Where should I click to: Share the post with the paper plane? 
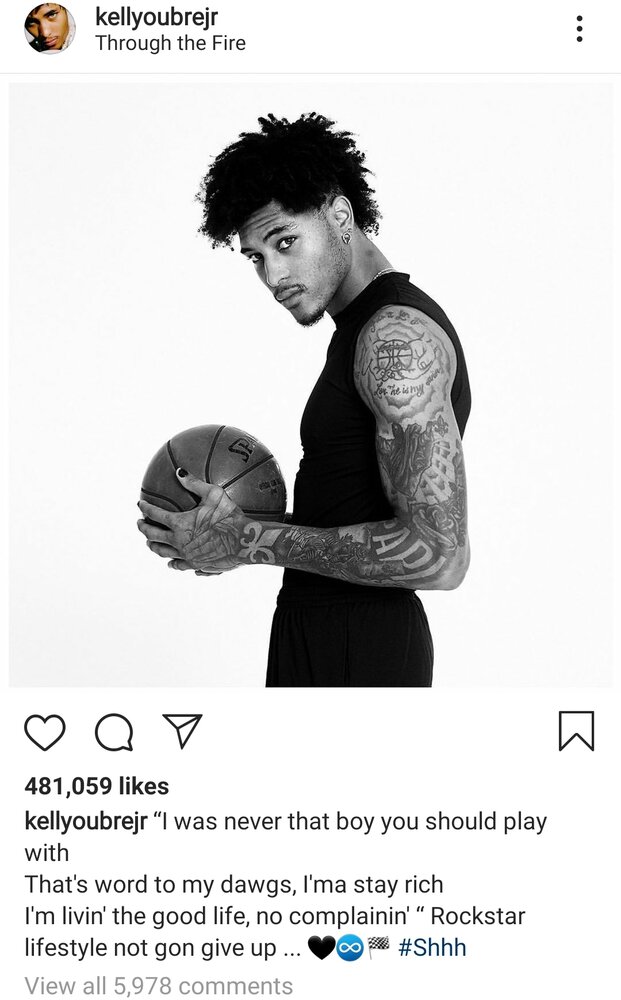181,731
